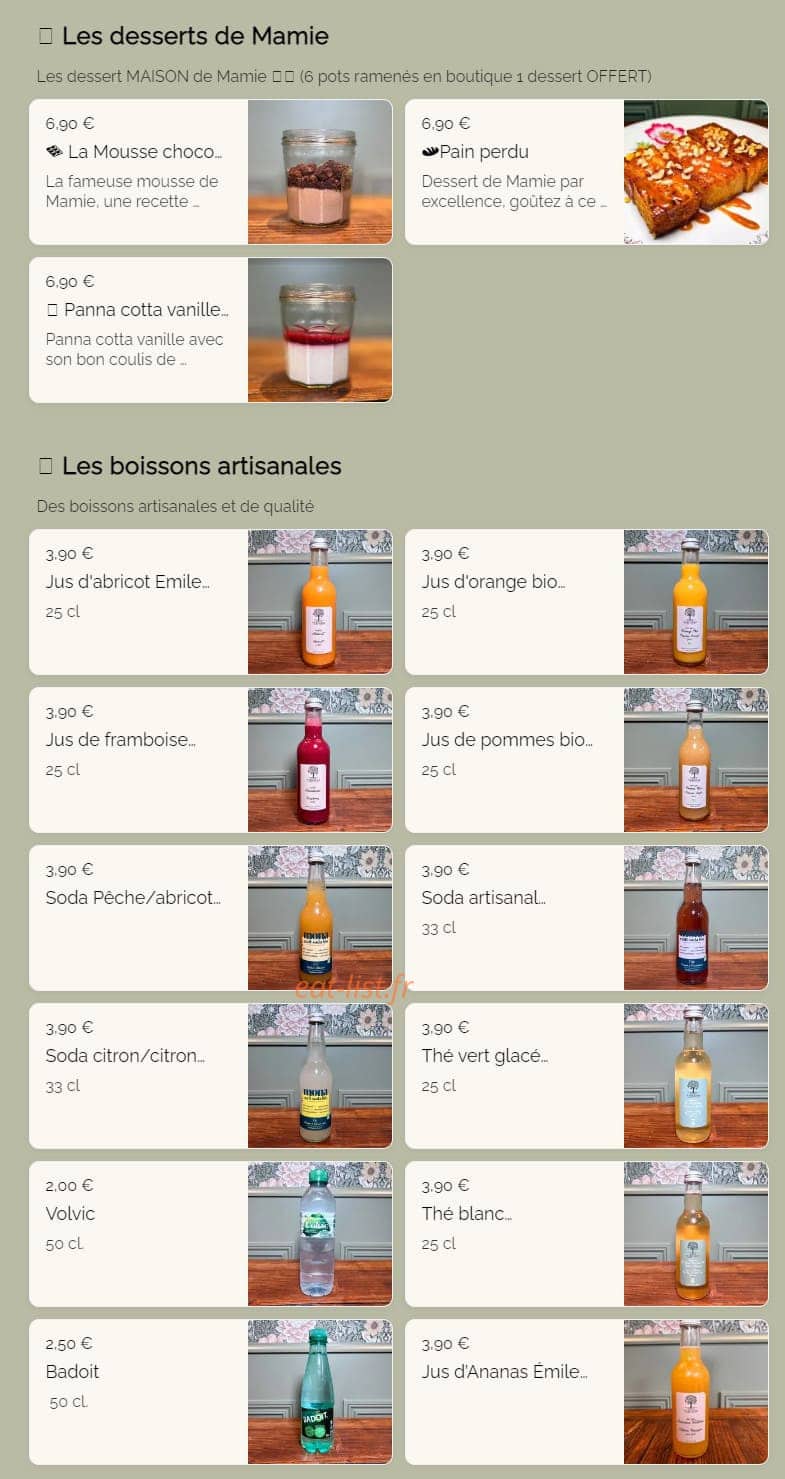Viewport: 785px width, 1479px height.
Task: Select Soda citron/citron drink
Action: (211, 1076)
